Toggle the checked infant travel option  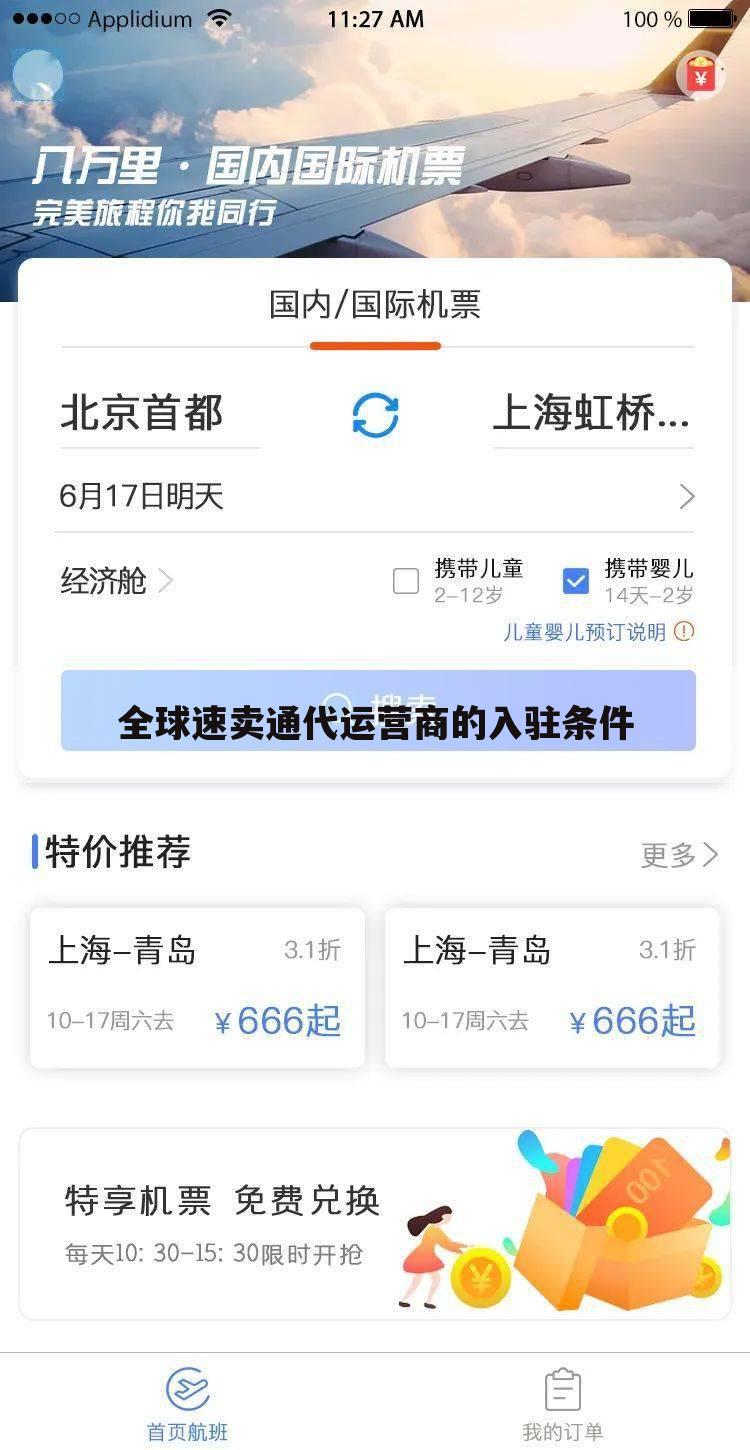[576, 581]
